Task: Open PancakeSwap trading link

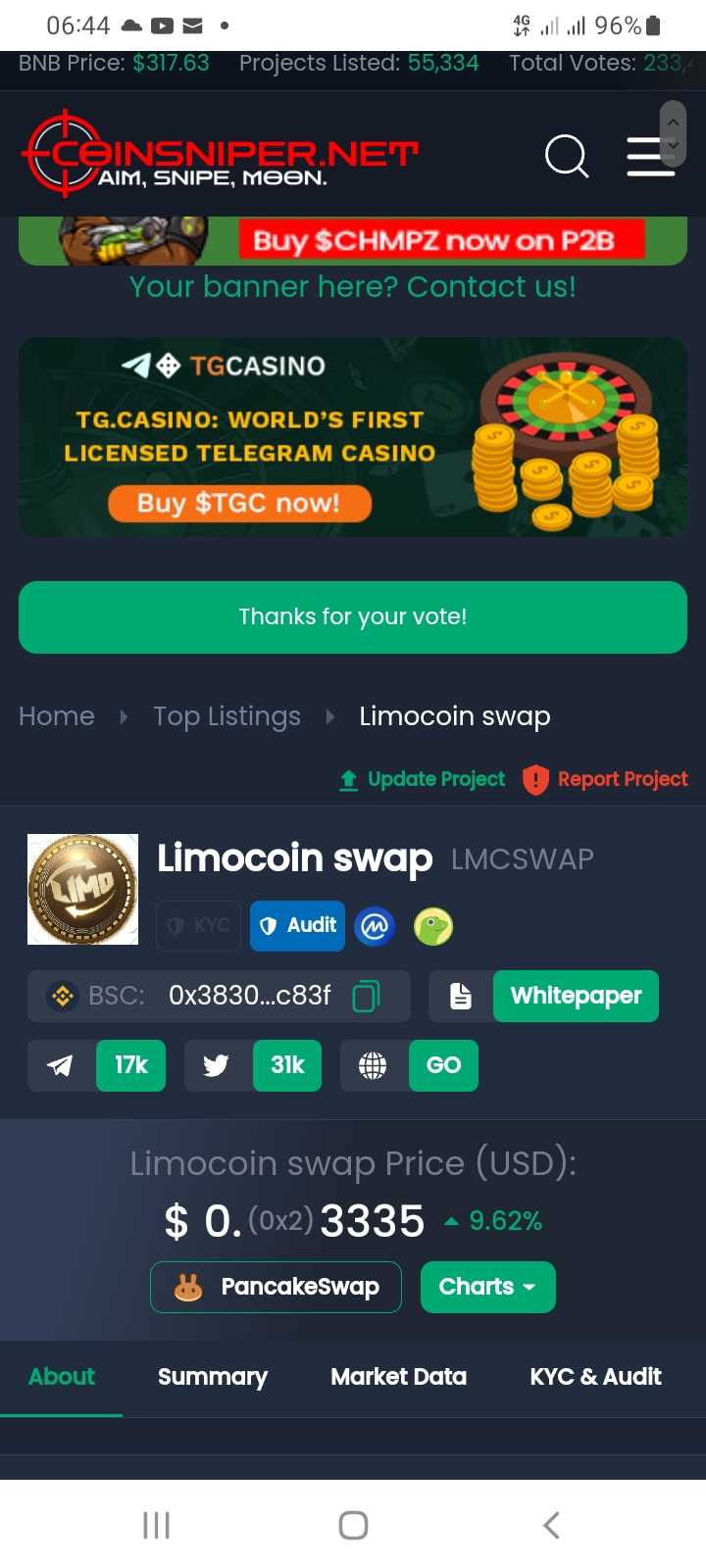Action: (x=276, y=1287)
